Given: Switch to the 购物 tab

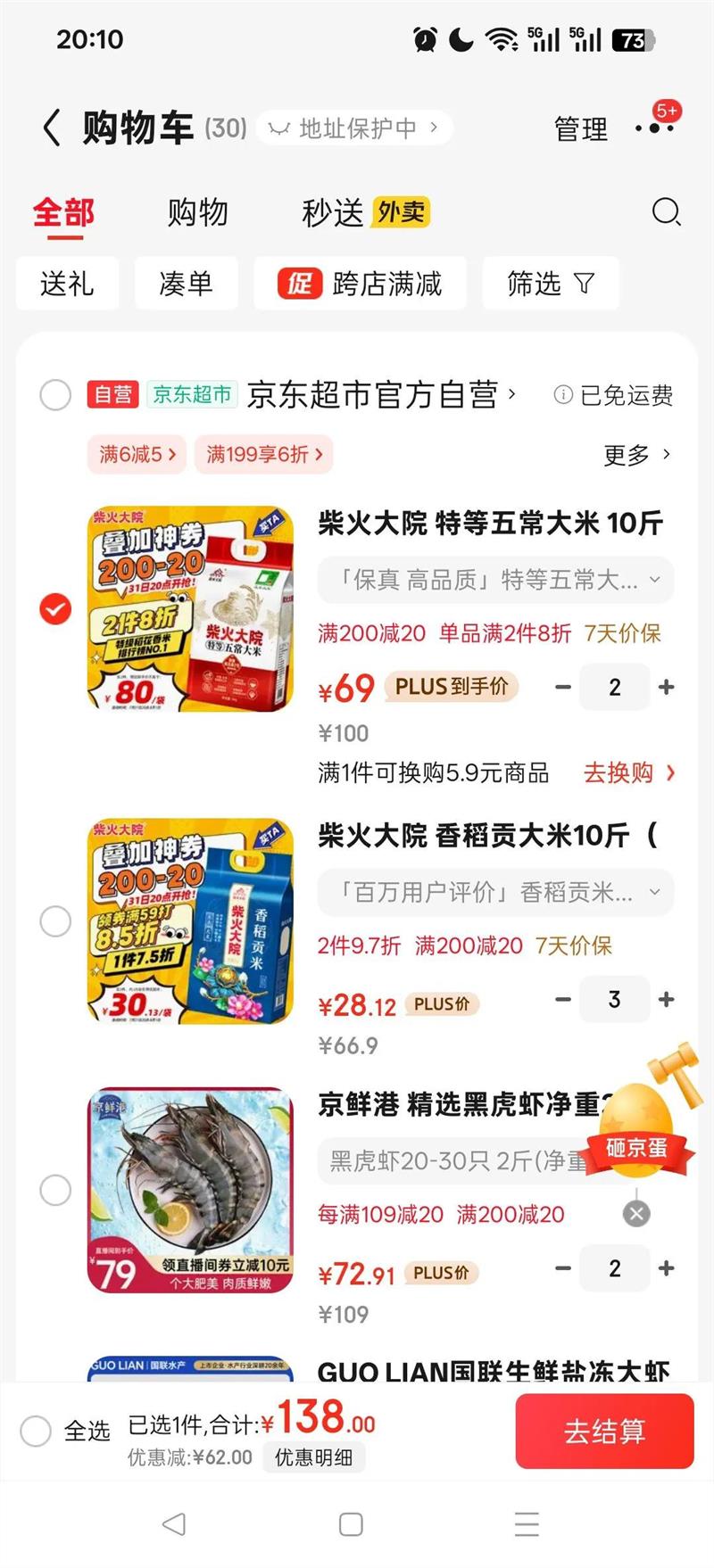Looking at the screenshot, I should pyautogui.click(x=196, y=213).
